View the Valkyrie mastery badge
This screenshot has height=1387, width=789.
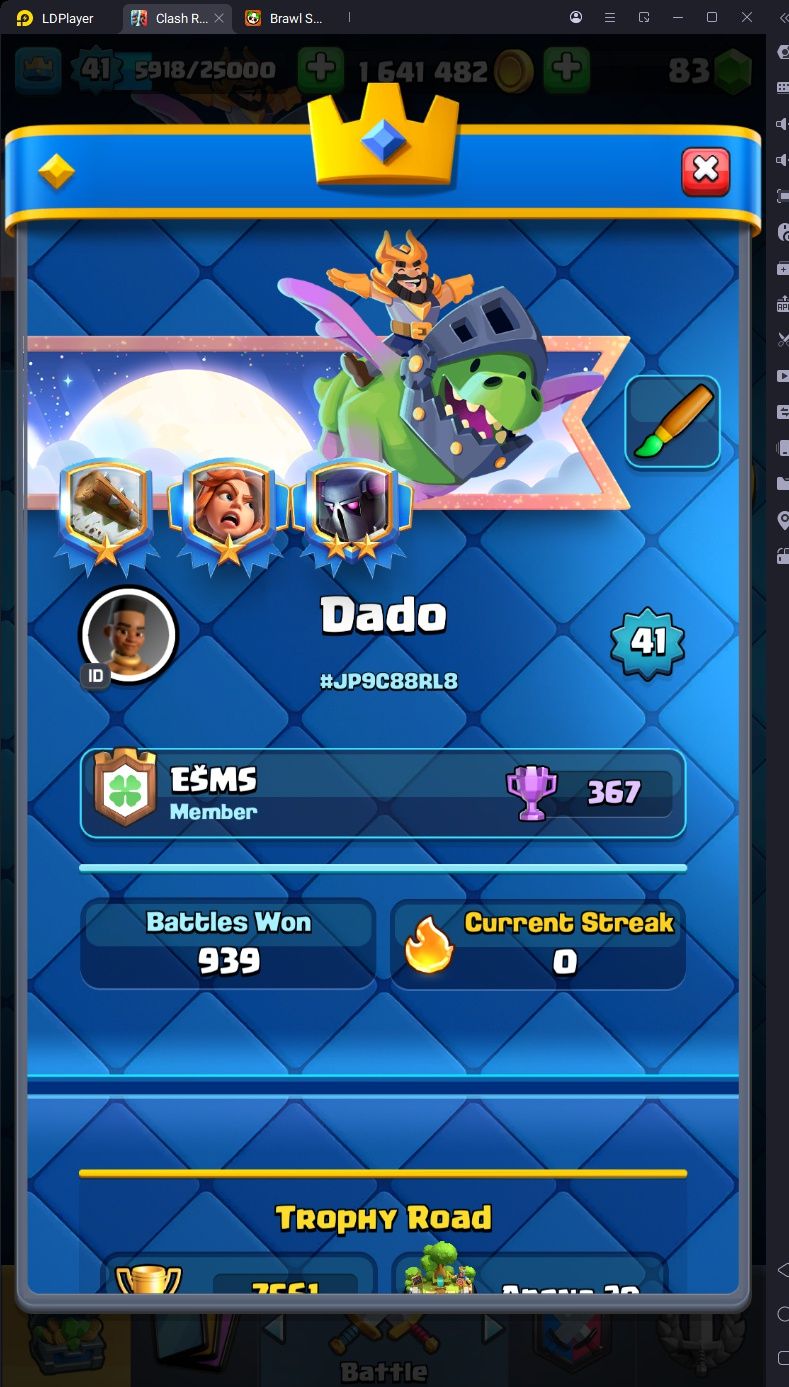(228, 510)
